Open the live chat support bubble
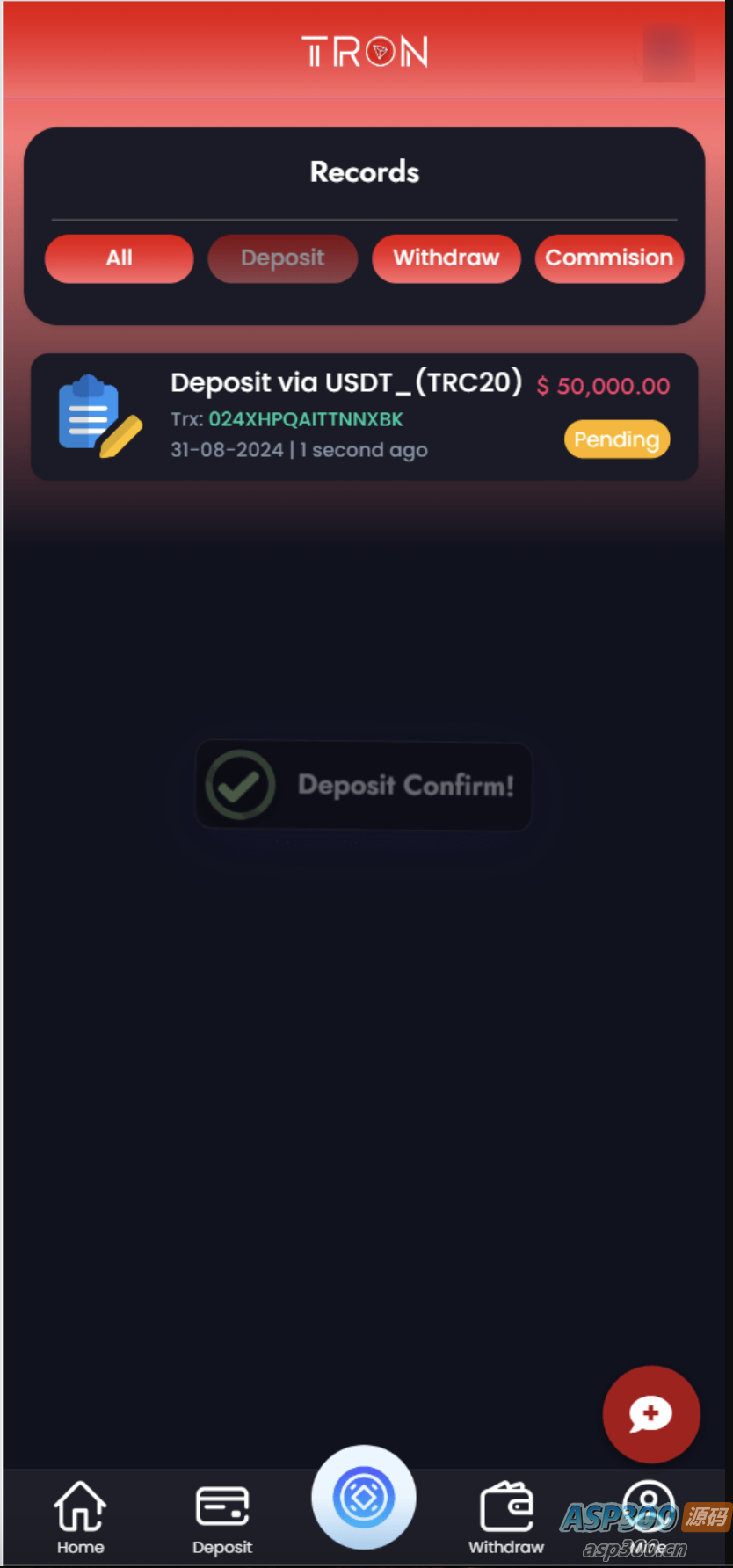 pyautogui.click(x=650, y=1414)
